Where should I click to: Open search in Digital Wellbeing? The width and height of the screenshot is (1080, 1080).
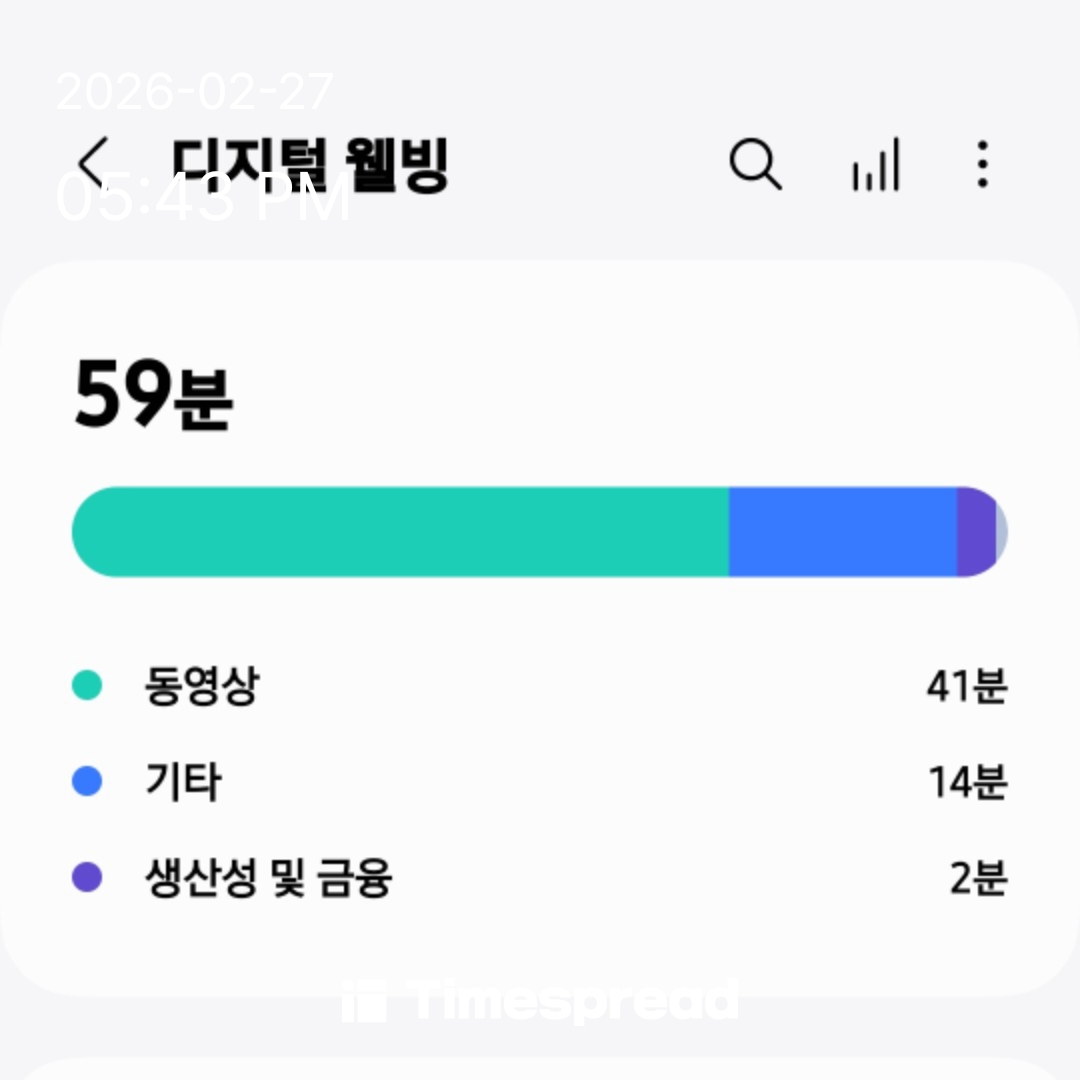coord(755,164)
